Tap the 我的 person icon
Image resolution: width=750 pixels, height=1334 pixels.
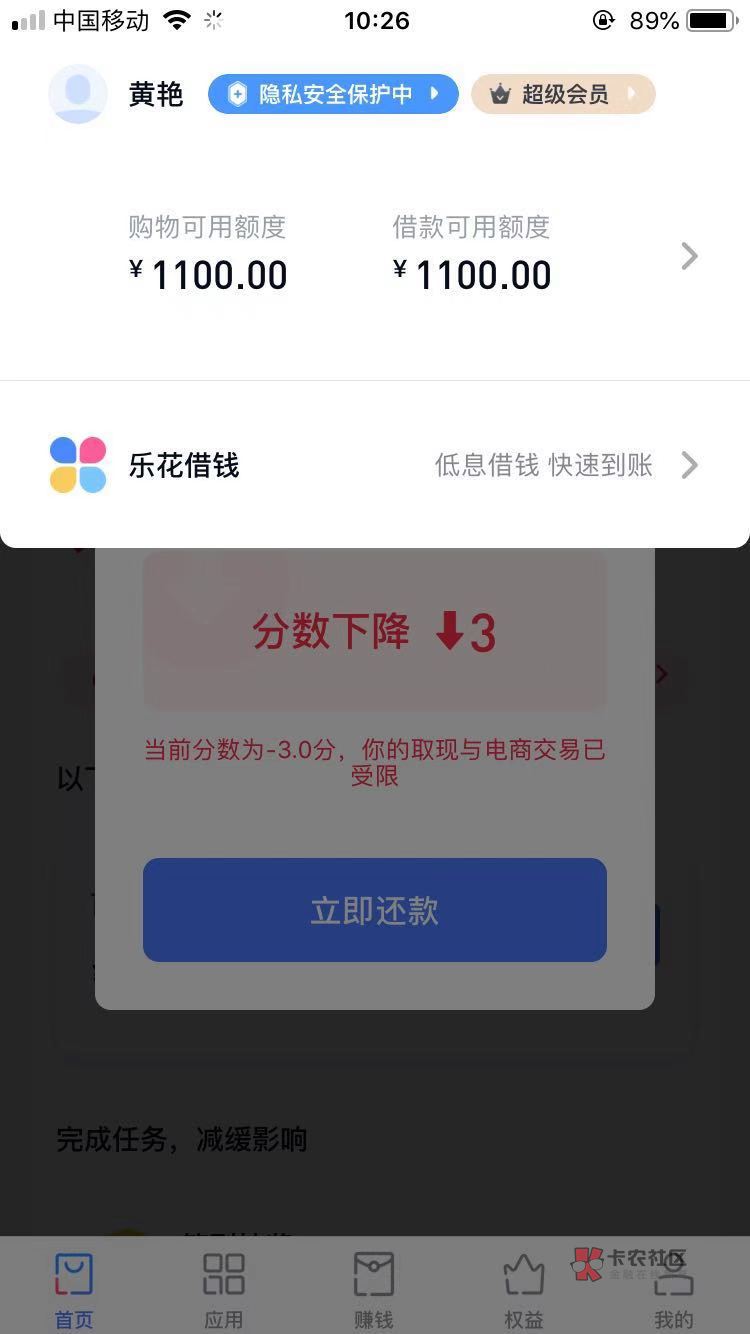674,1274
